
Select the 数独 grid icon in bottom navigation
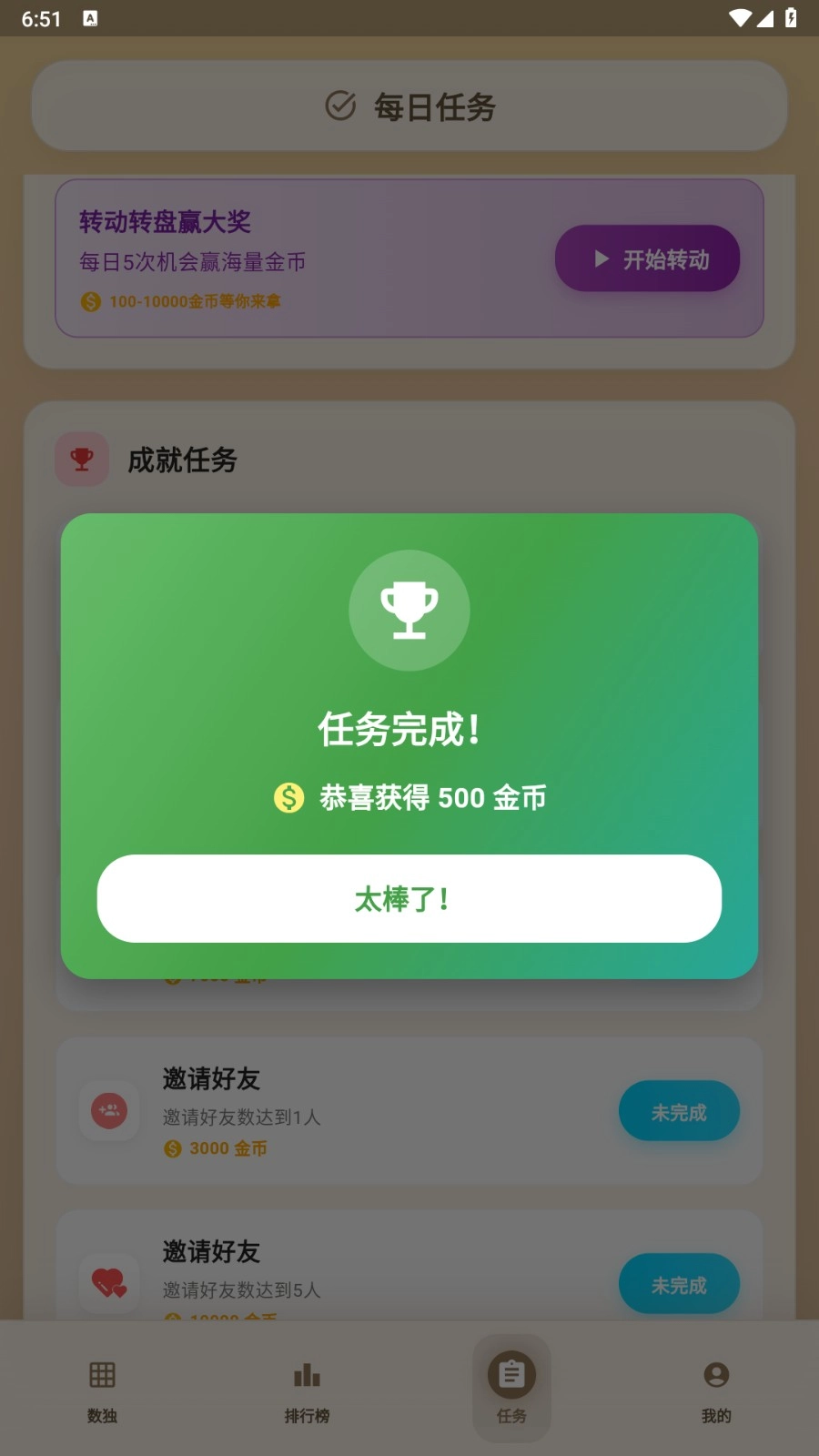(100, 1377)
